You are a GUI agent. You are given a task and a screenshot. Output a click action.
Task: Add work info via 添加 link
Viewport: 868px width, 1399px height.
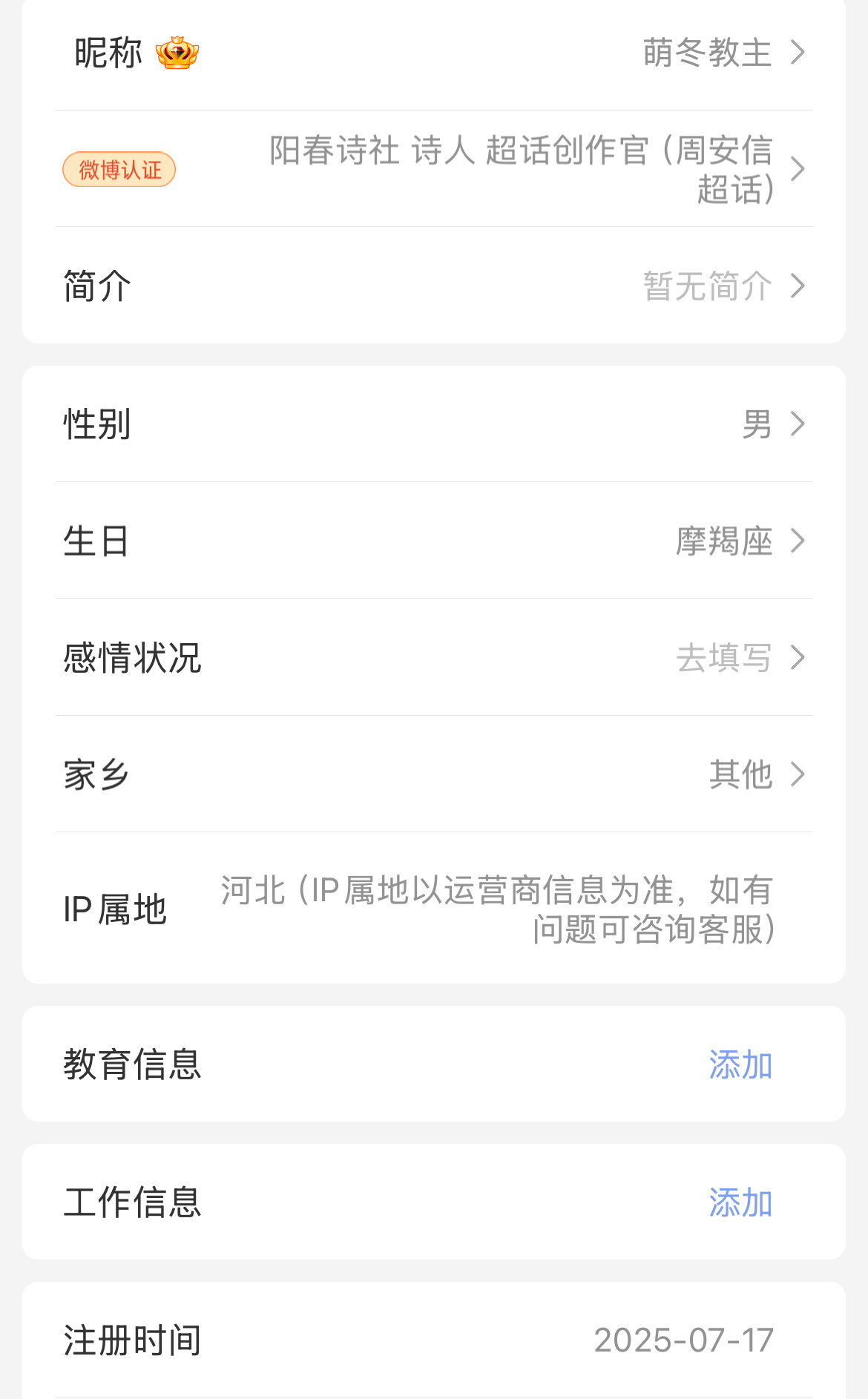pyautogui.click(x=741, y=1202)
